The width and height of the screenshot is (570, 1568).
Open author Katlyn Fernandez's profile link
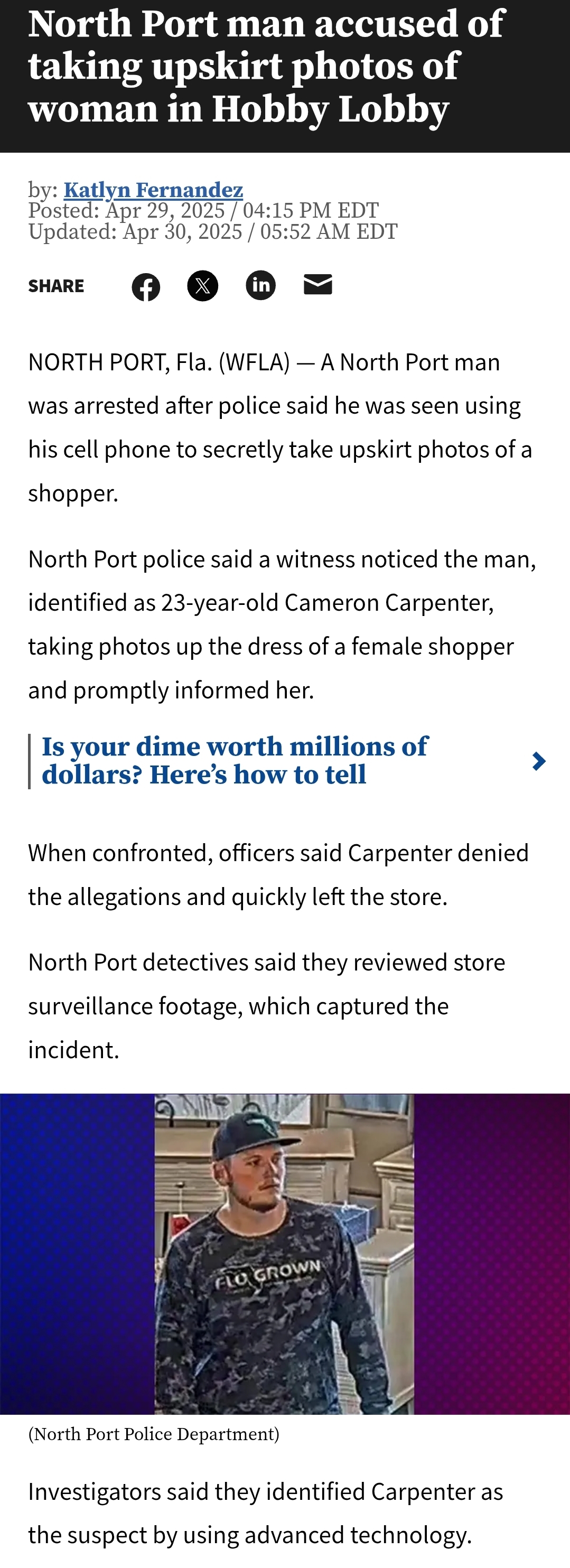153,190
